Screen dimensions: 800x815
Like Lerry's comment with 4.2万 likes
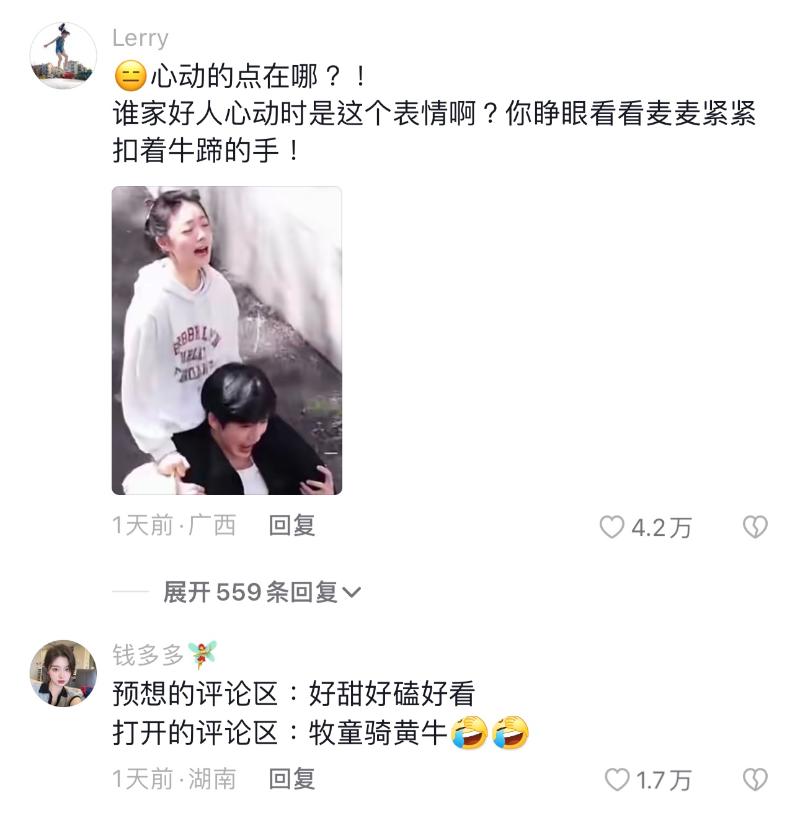pyautogui.click(x=612, y=527)
